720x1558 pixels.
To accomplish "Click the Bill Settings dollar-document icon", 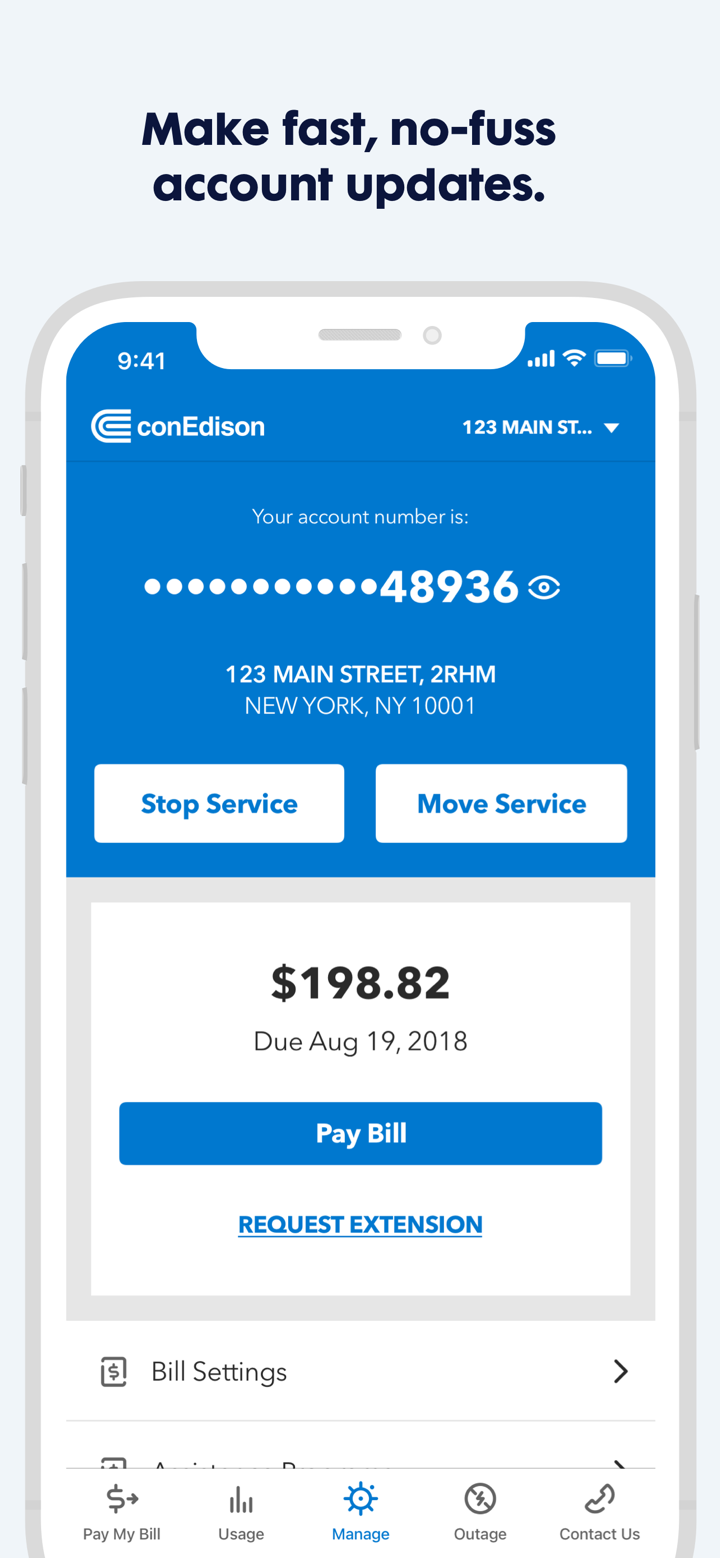I will pos(113,1371).
